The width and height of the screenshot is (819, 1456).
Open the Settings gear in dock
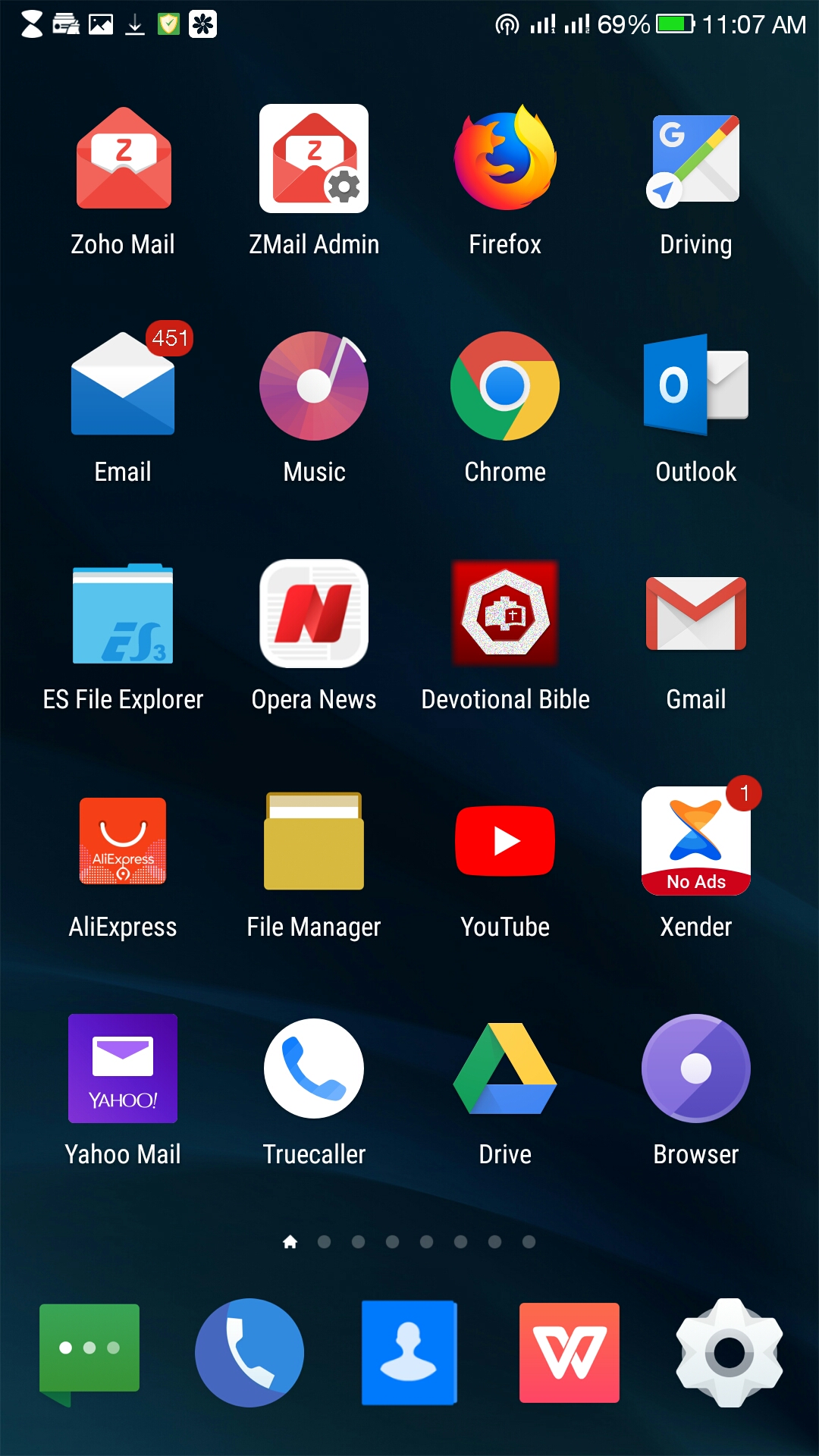[x=730, y=1353]
